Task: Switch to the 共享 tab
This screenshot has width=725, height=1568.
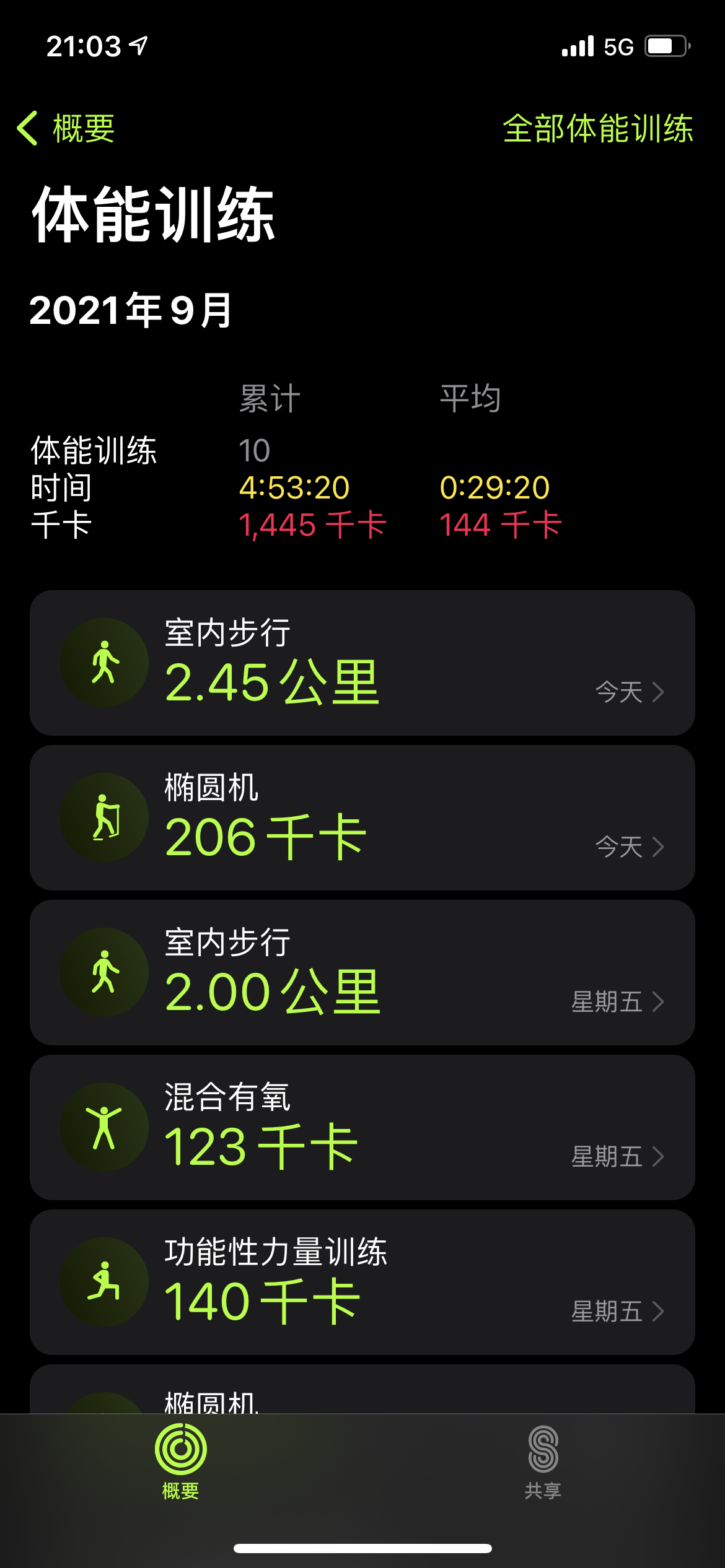Action: coord(543,1461)
